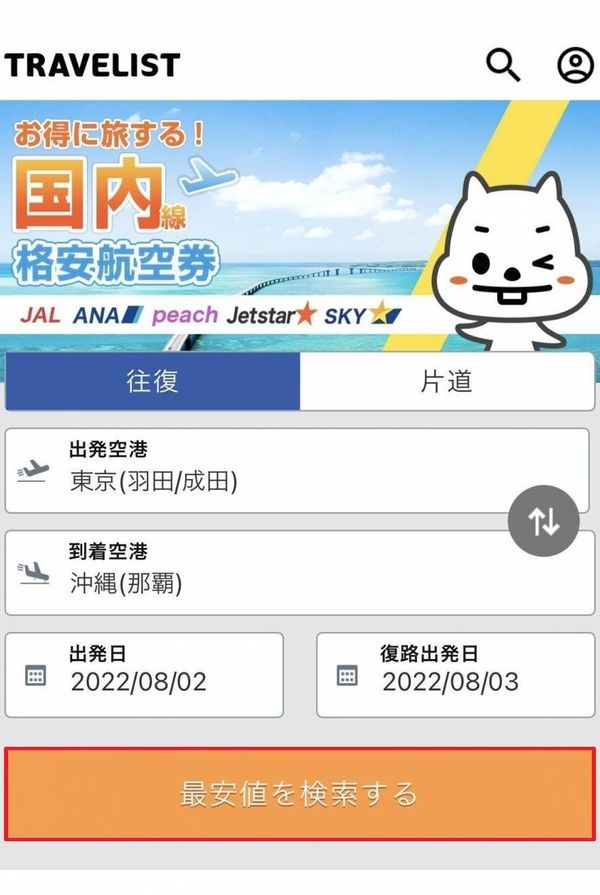This screenshot has width=600, height=895.
Task: Go to the TRAVELIST home logo
Action: [92, 65]
